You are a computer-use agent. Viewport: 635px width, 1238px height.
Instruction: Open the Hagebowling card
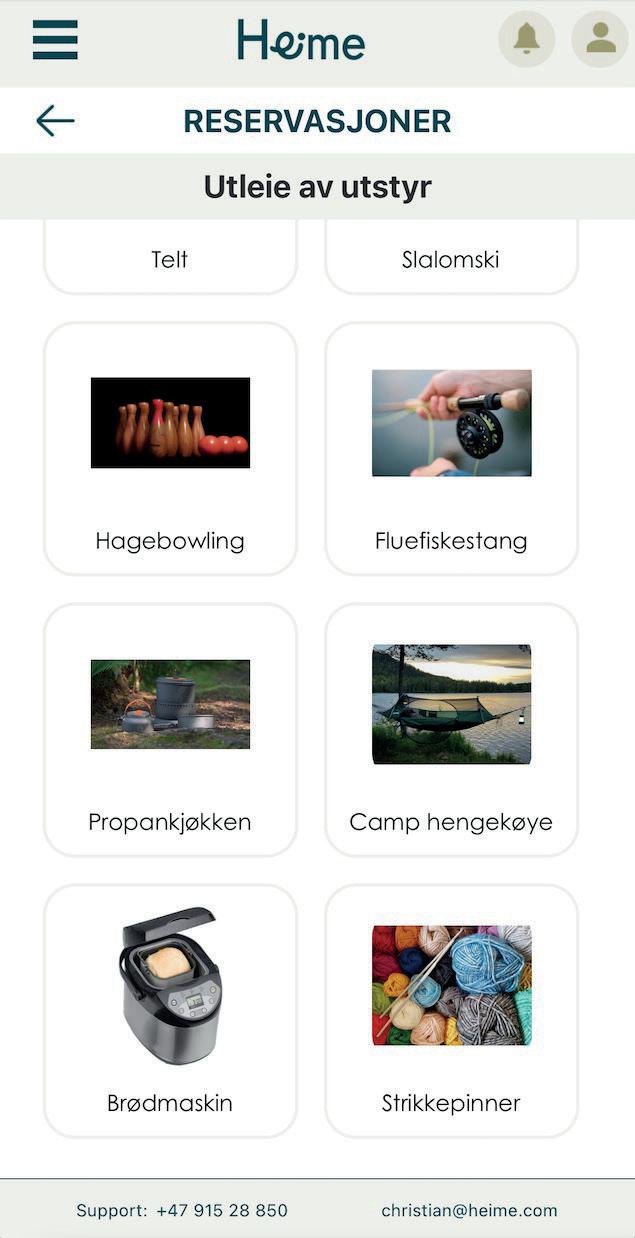170,449
